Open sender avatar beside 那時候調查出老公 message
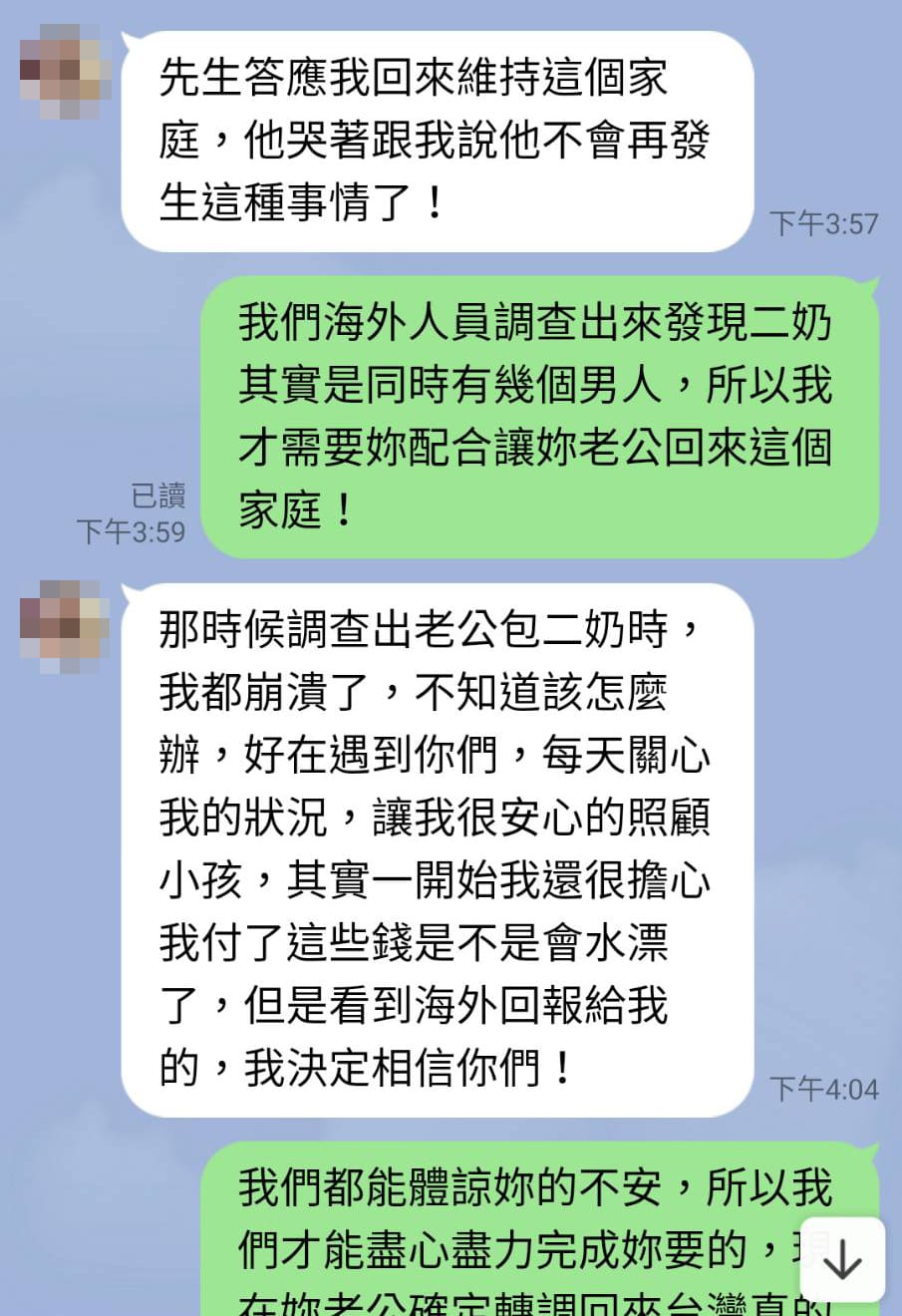This screenshot has width=902, height=1316. 65,625
